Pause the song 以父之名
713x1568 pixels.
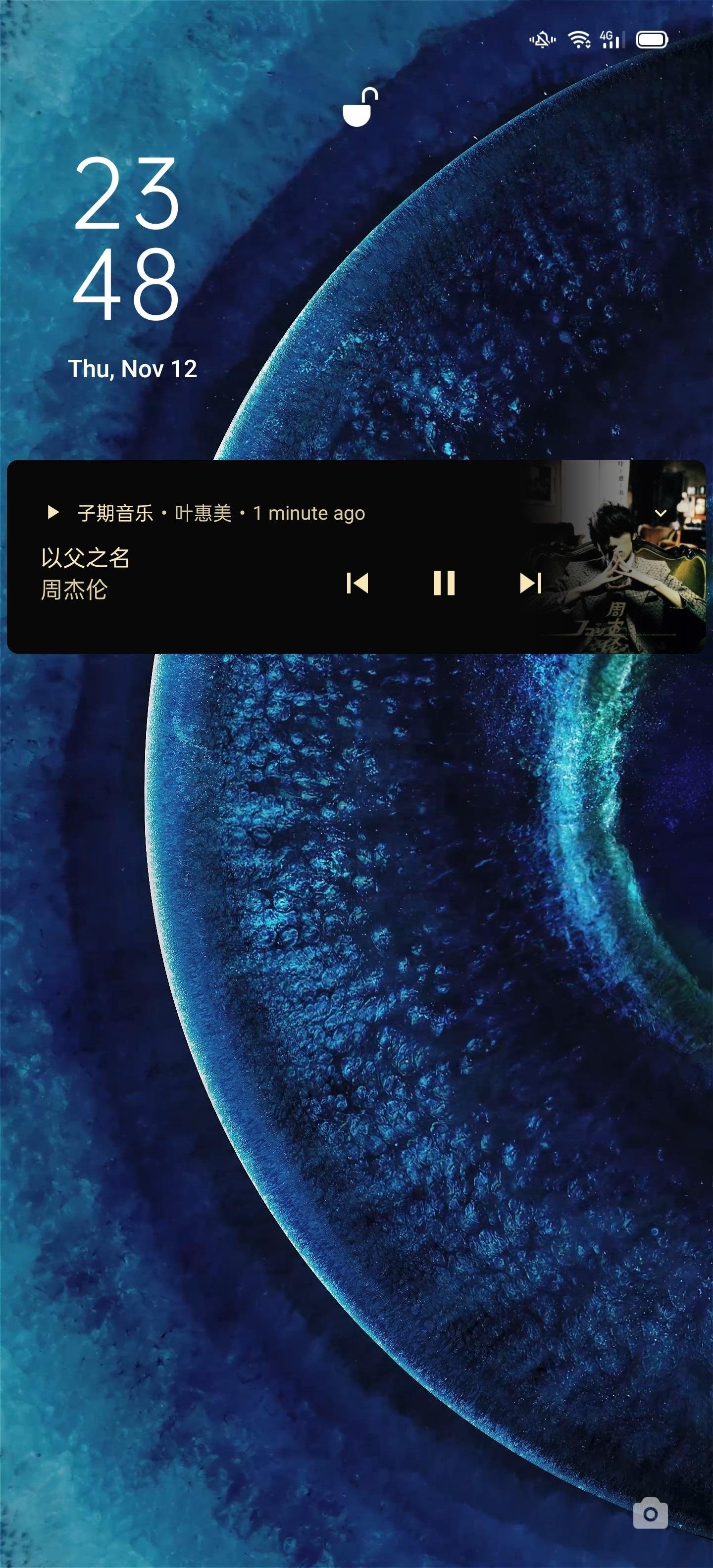[444, 583]
